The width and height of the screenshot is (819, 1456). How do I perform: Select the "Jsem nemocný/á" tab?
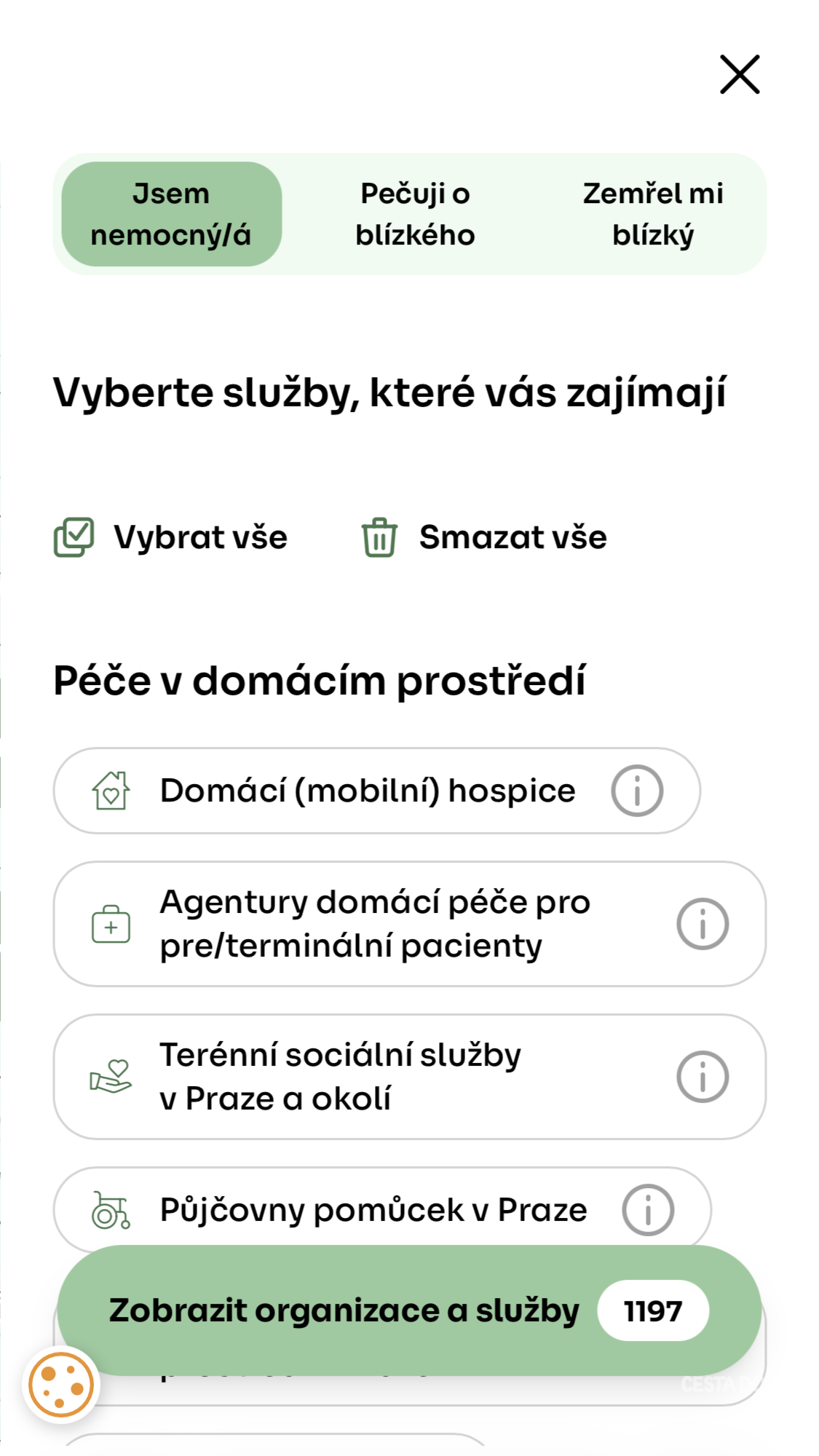[x=171, y=214]
